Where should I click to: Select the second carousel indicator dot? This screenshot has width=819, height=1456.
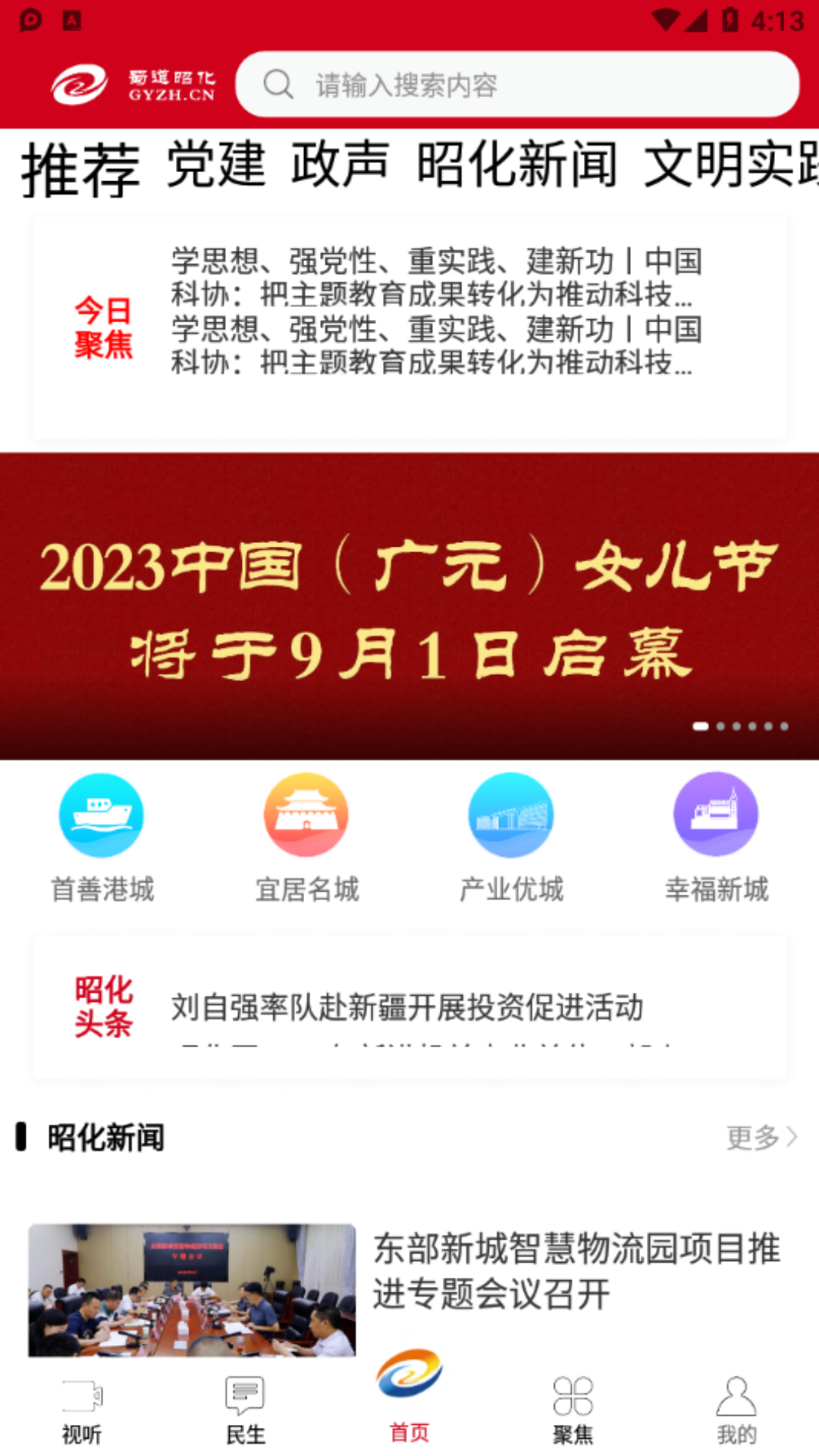(720, 726)
